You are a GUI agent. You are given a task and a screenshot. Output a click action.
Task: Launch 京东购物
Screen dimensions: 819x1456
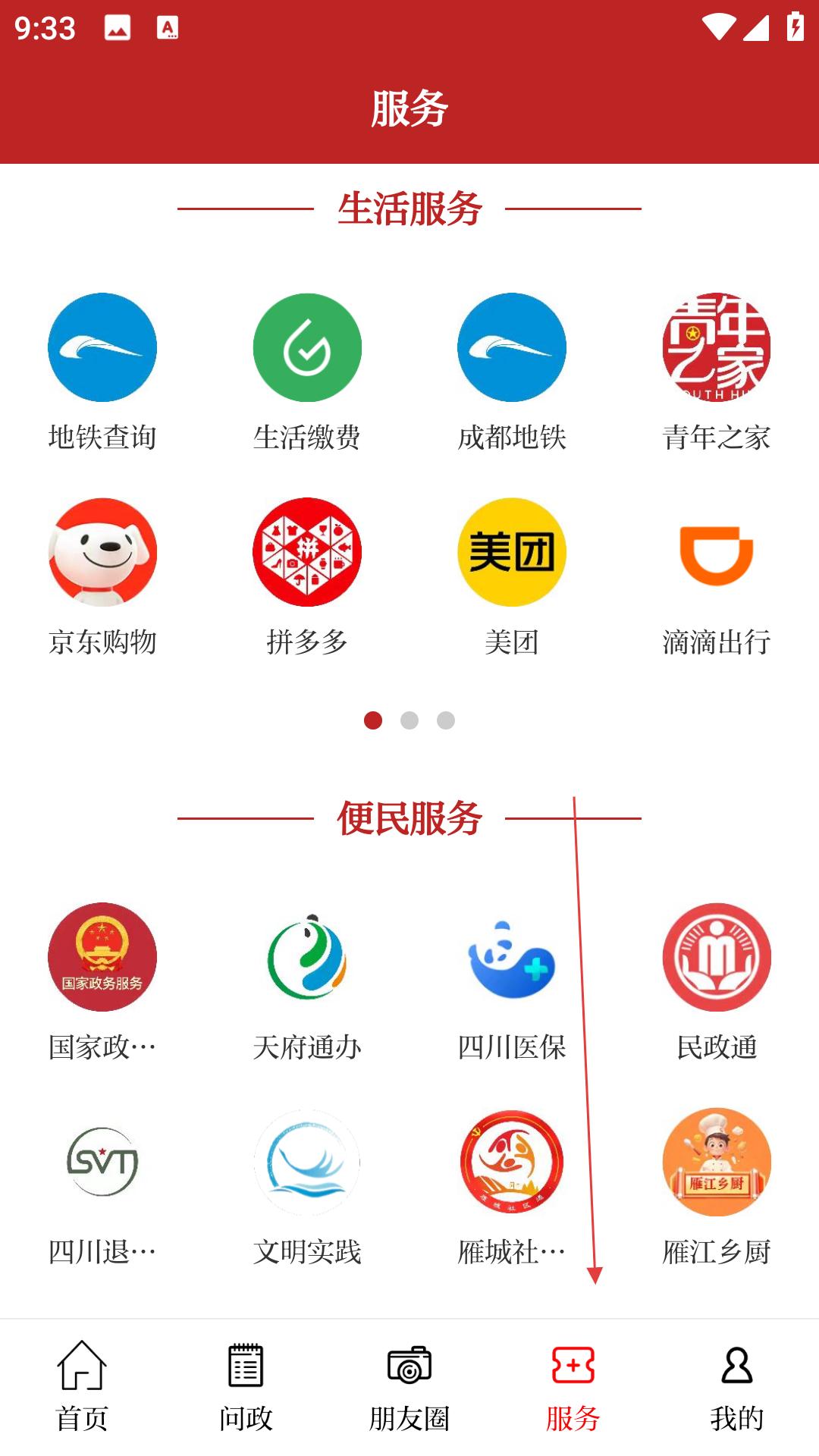pyautogui.click(x=102, y=553)
